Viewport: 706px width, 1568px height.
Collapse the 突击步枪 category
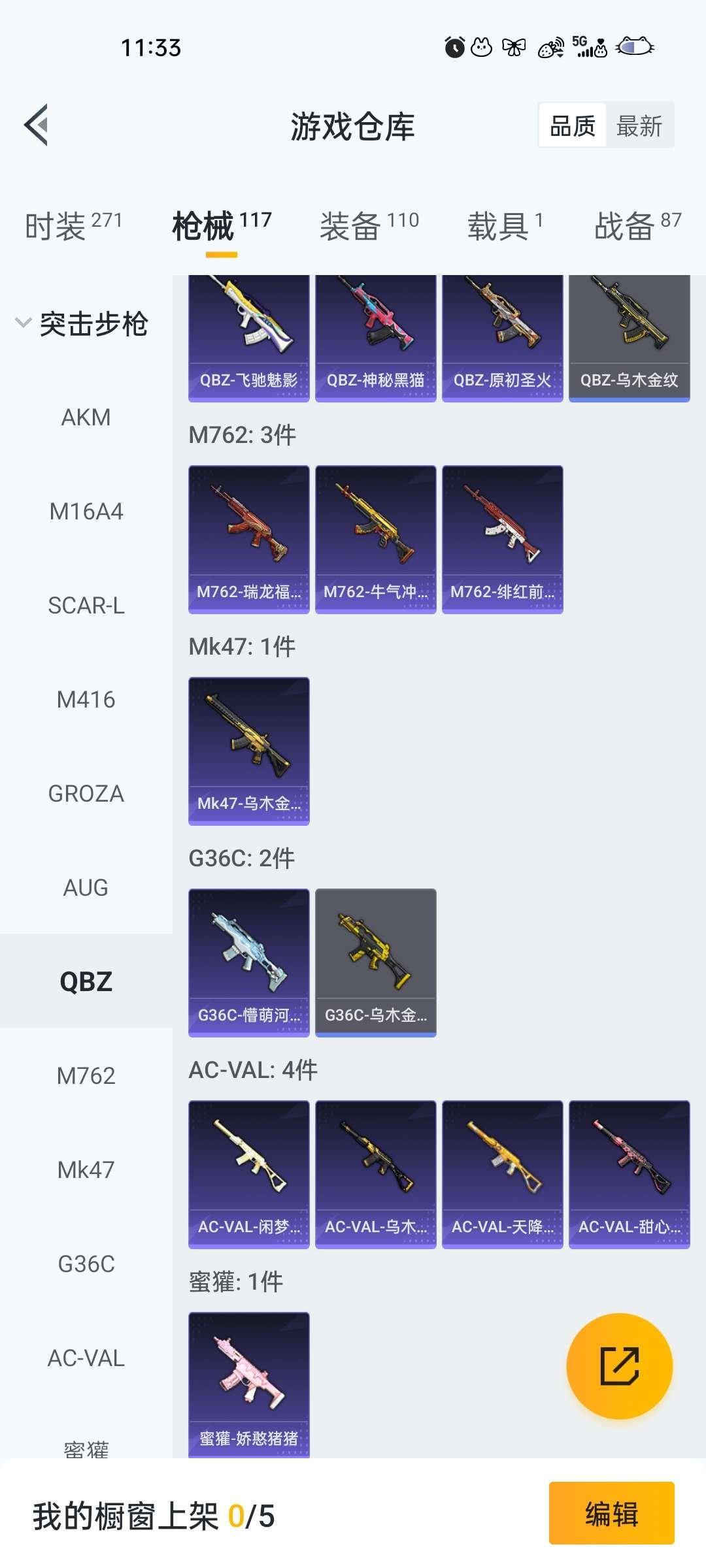pos(82,324)
